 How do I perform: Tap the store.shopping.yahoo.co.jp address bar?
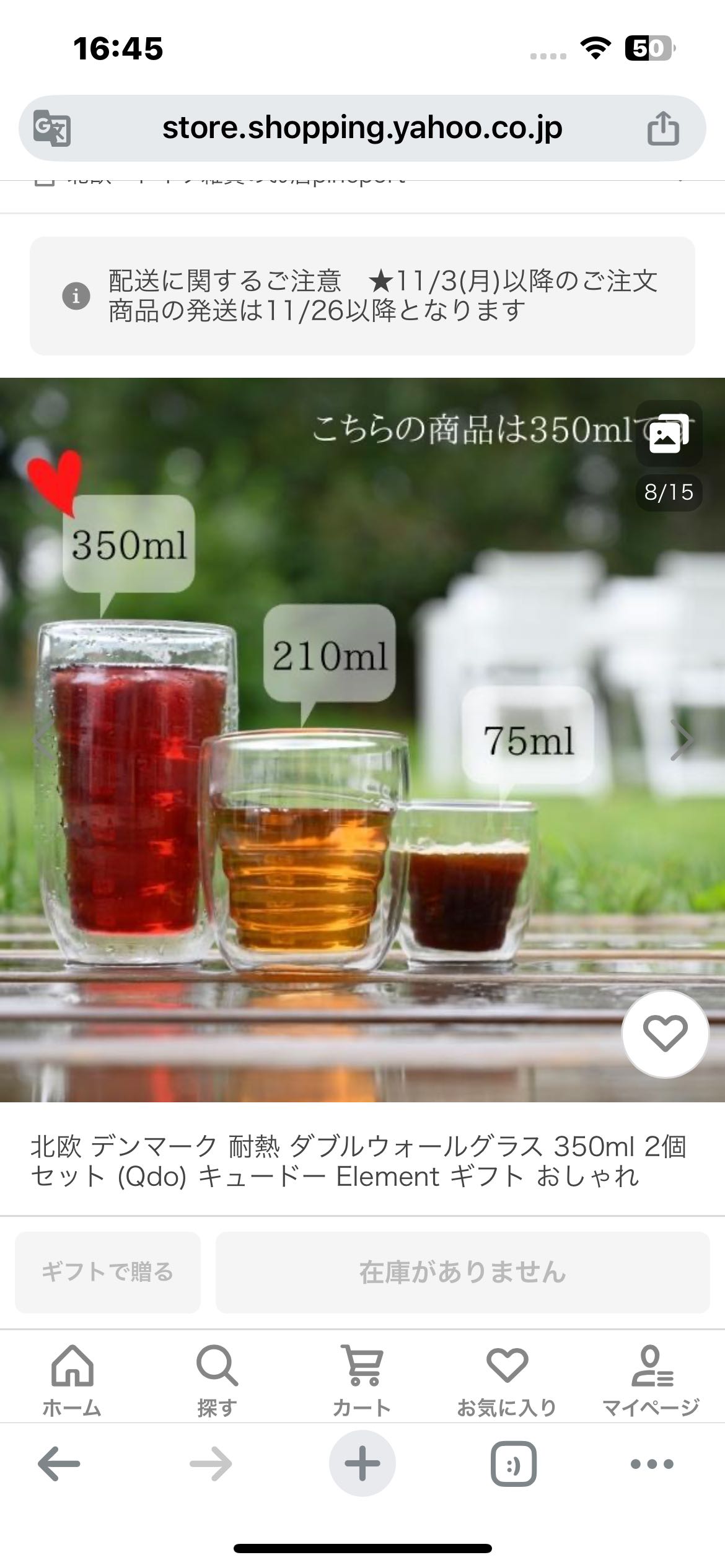[x=362, y=128]
